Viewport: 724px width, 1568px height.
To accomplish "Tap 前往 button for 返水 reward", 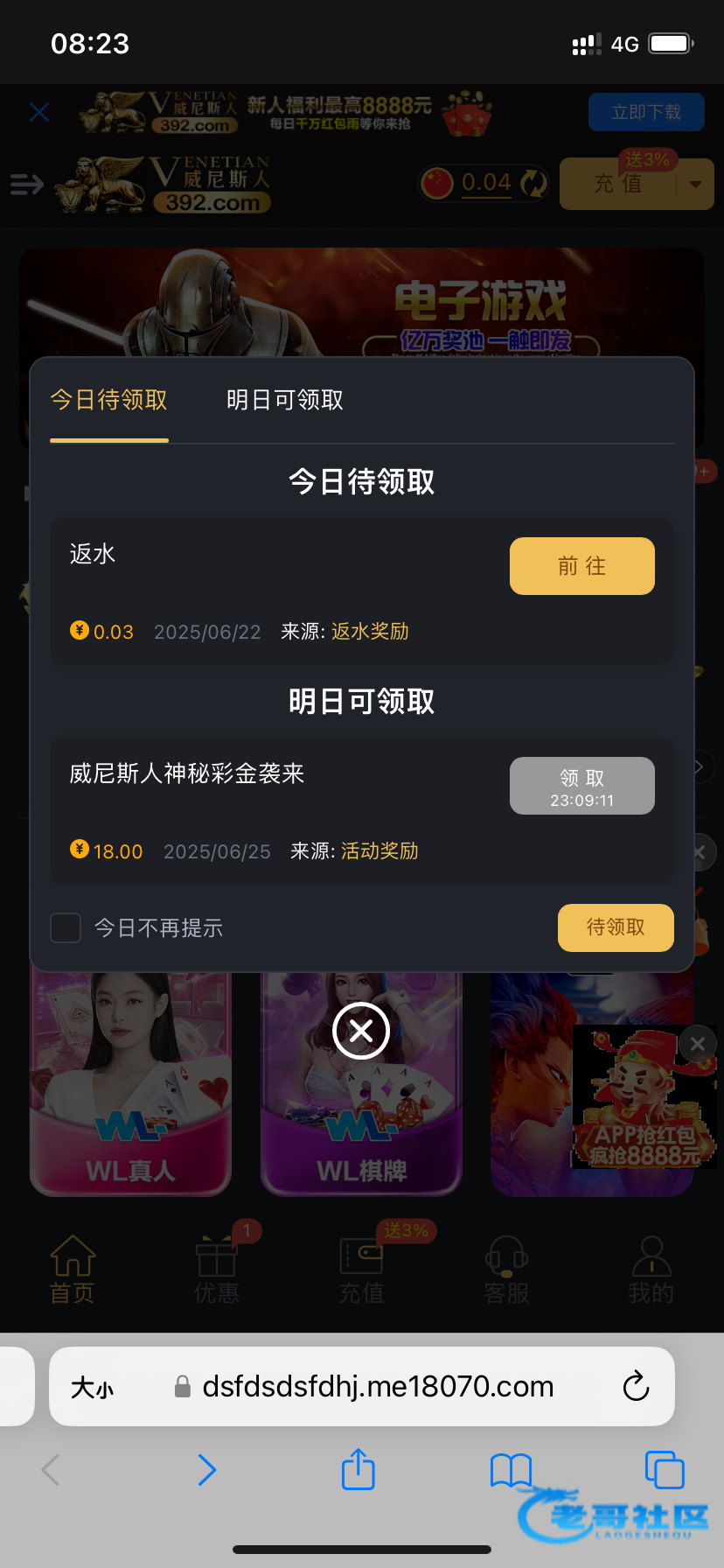I will (x=581, y=566).
